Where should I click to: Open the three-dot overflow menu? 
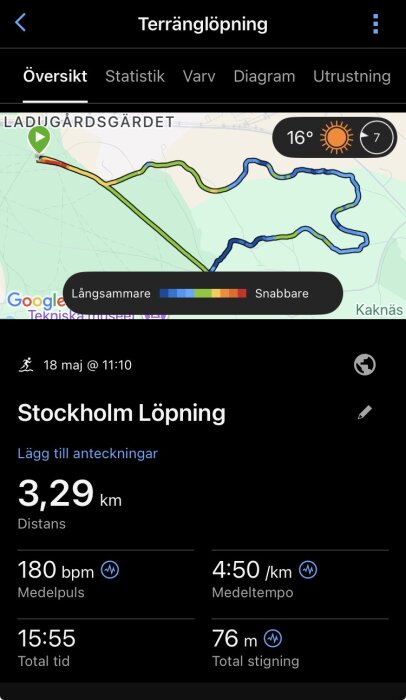click(376, 24)
